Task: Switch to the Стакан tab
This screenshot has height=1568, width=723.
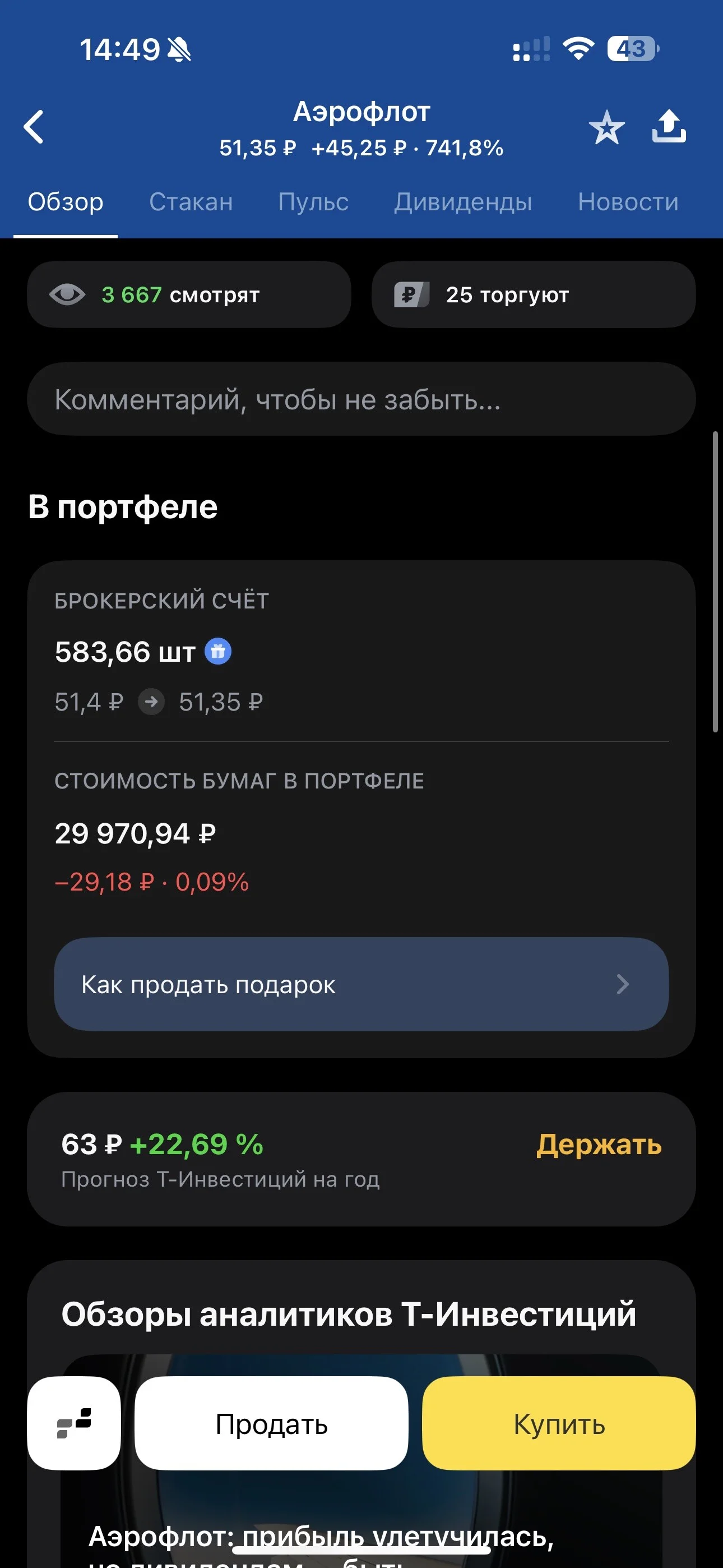Action: 191,201
